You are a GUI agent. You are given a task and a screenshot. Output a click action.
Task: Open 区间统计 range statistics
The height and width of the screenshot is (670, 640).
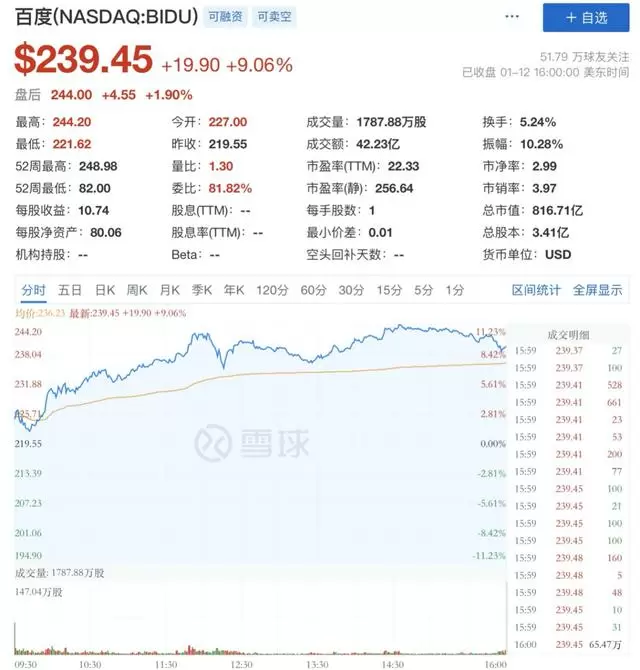pyautogui.click(x=537, y=290)
